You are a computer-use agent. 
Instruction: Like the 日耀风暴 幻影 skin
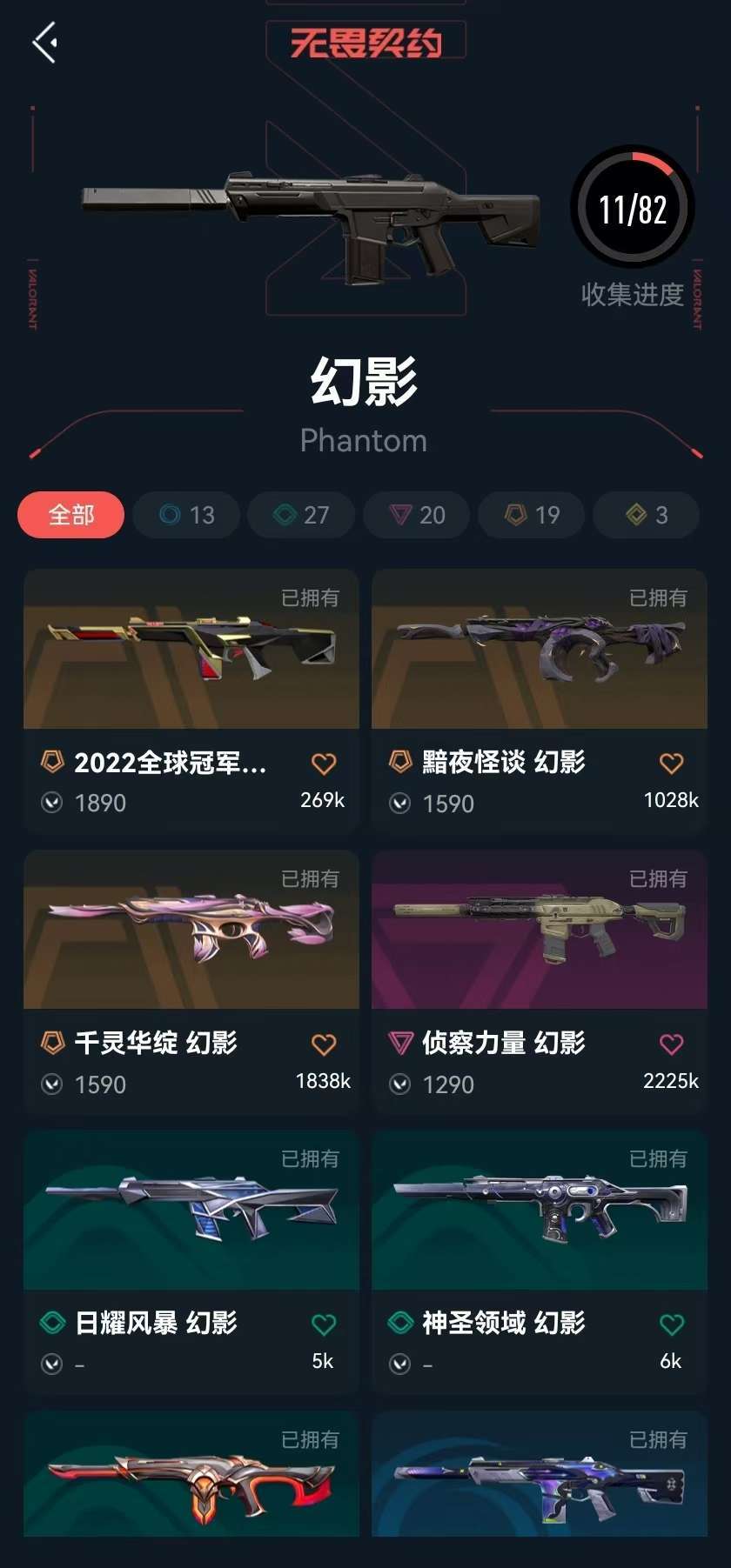[324, 1324]
